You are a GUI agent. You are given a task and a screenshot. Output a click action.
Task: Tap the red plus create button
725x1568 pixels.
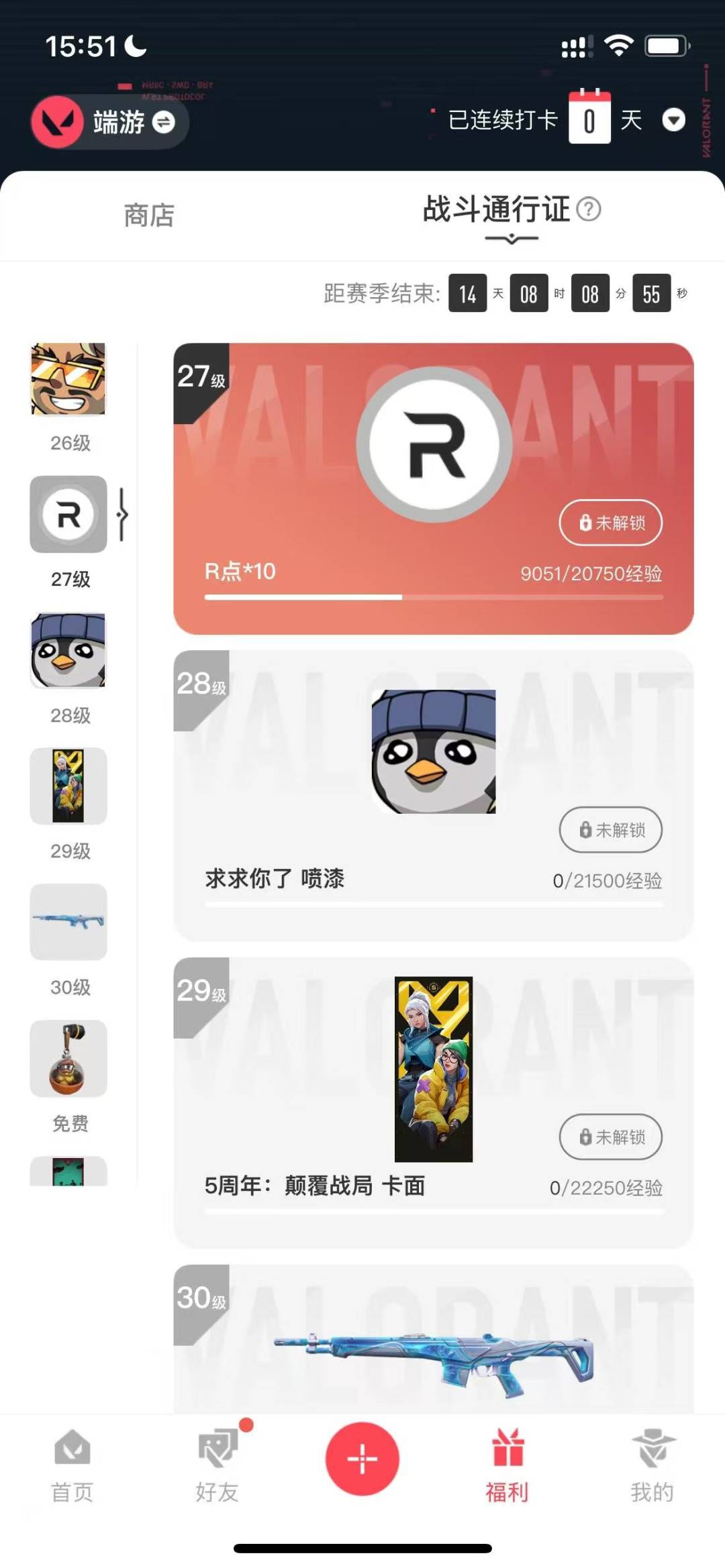click(362, 1459)
